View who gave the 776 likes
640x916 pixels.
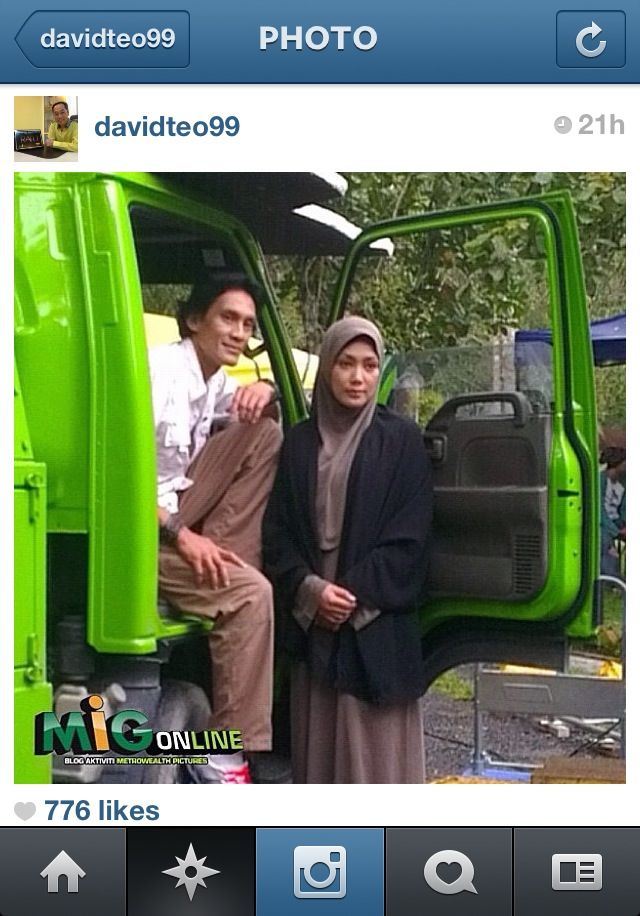click(x=100, y=811)
